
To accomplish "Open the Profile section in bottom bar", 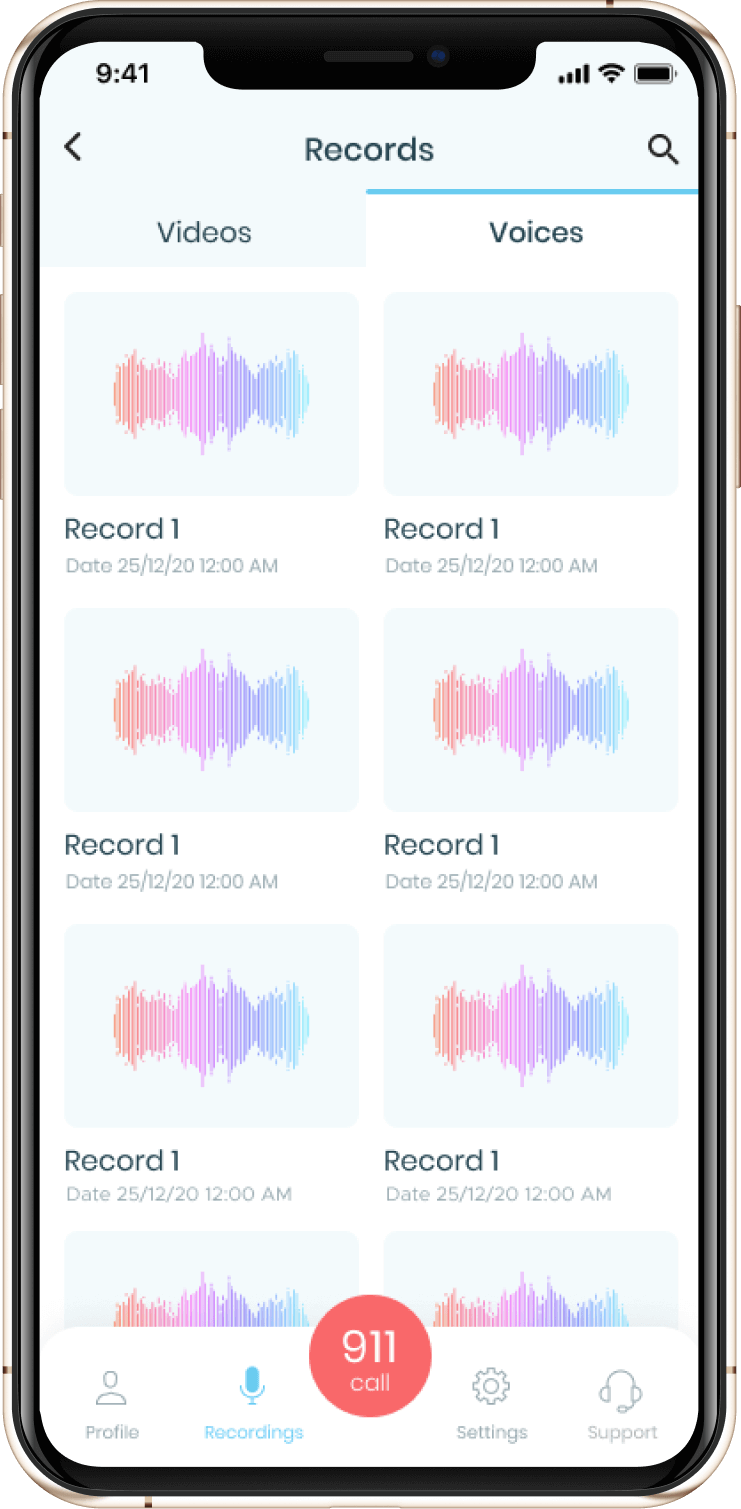I will click(112, 1404).
